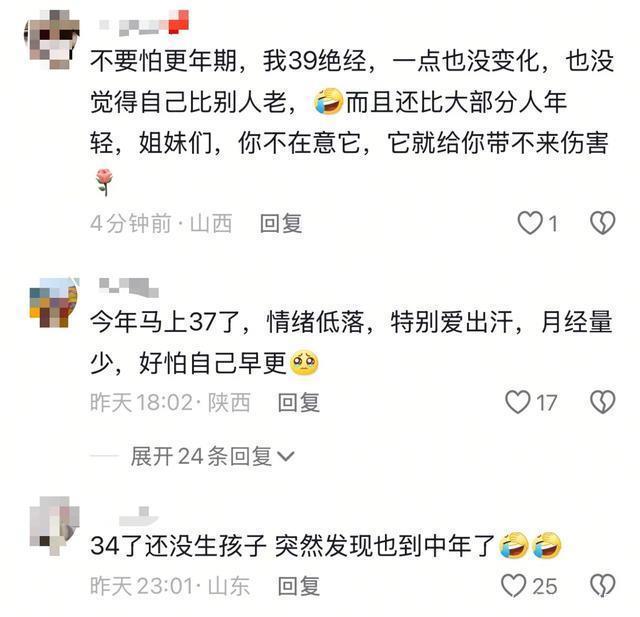640x617 pixels.
Task: Like the 山东 comment with 25 likes
Action: tap(513, 586)
